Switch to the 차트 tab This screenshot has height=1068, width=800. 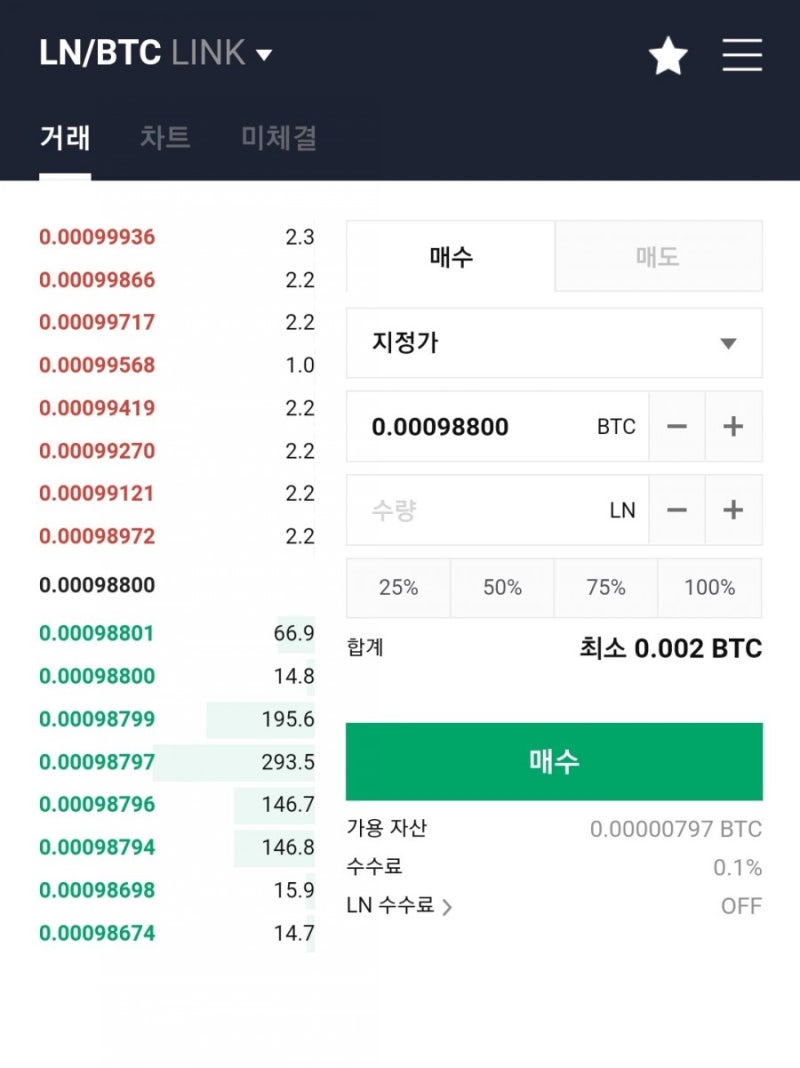166,139
